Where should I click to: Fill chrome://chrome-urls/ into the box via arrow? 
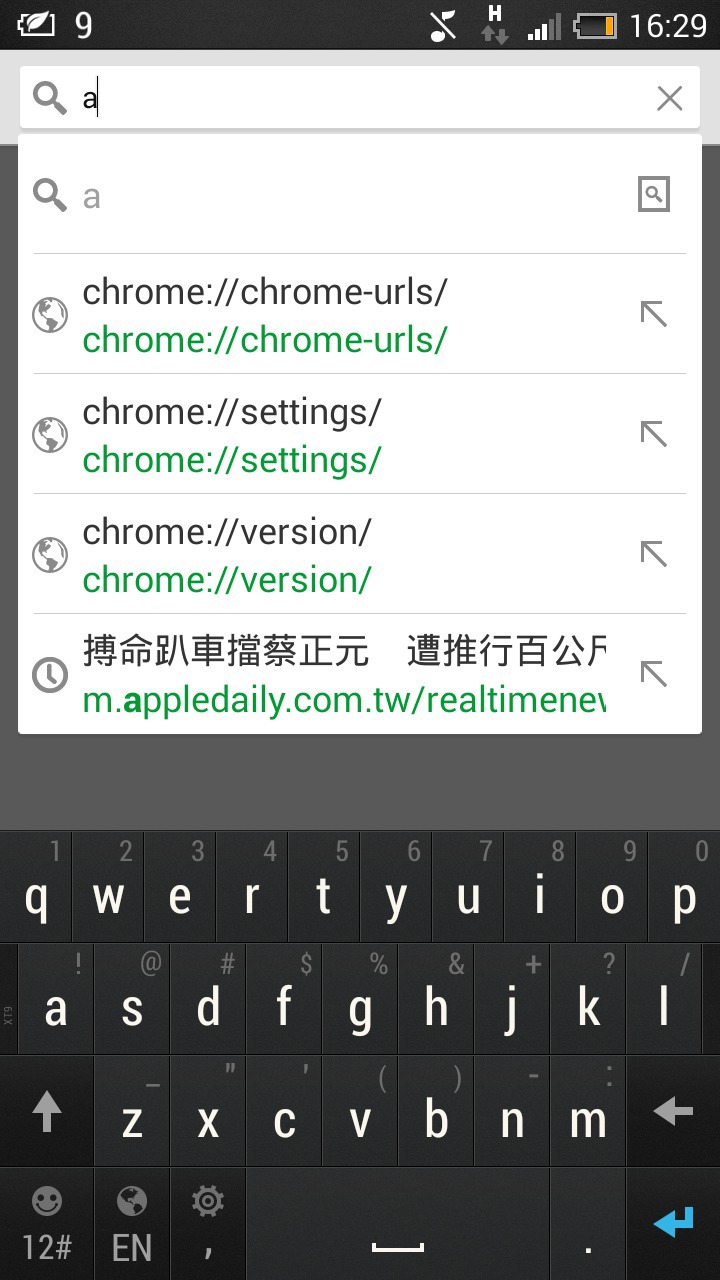653,314
